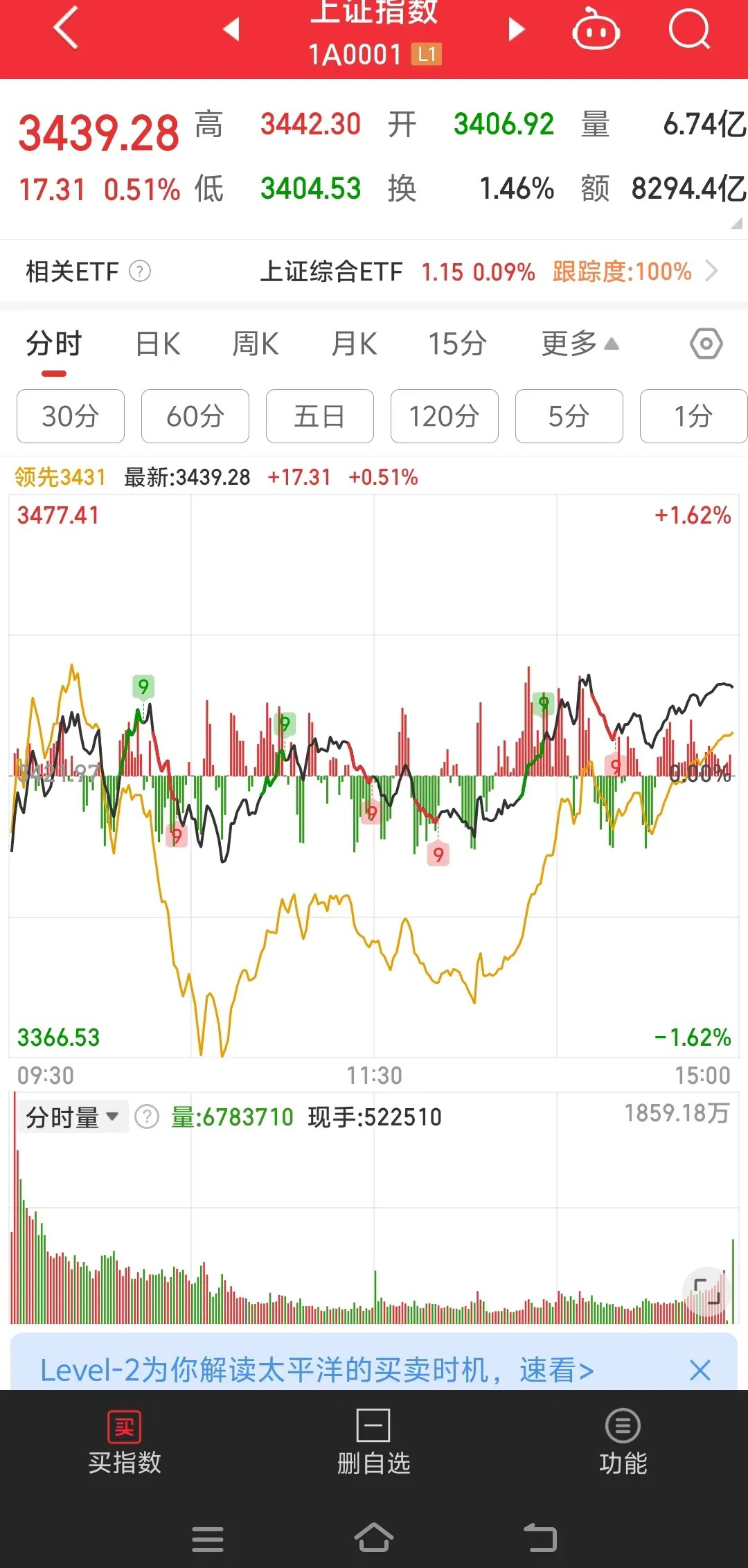Select the 五日 chart button

[319, 416]
